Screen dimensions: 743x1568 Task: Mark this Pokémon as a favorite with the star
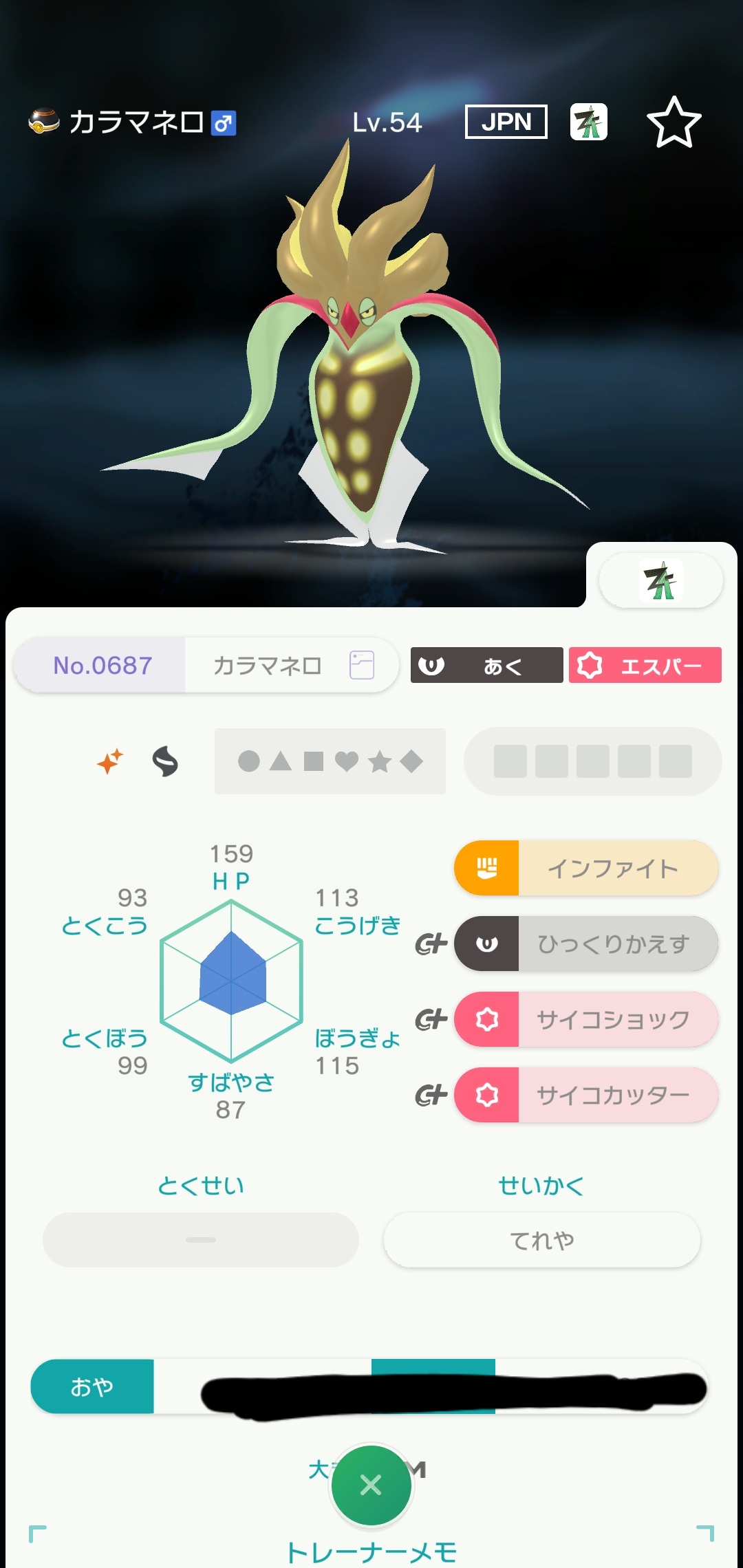tap(674, 122)
